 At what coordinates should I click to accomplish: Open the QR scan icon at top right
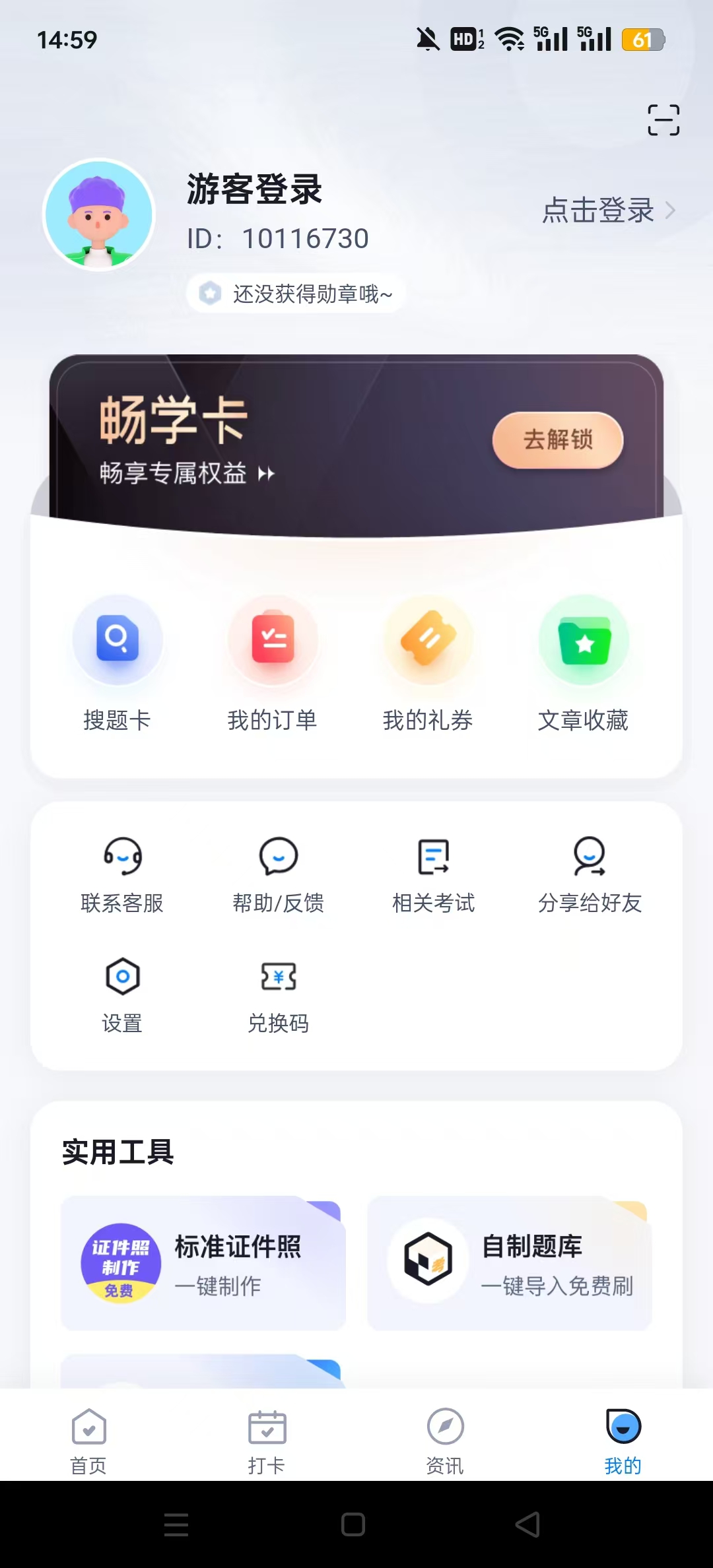point(663,120)
